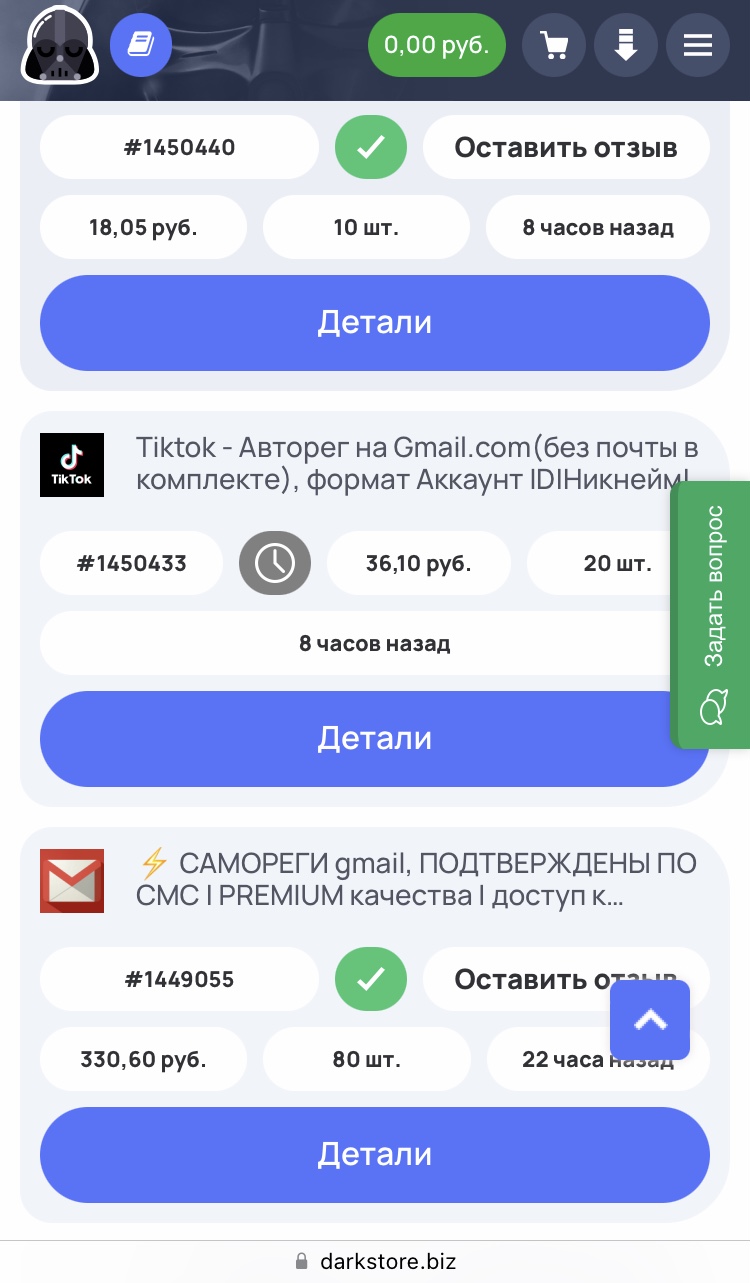Open Детали for order #1450440

point(374,322)
